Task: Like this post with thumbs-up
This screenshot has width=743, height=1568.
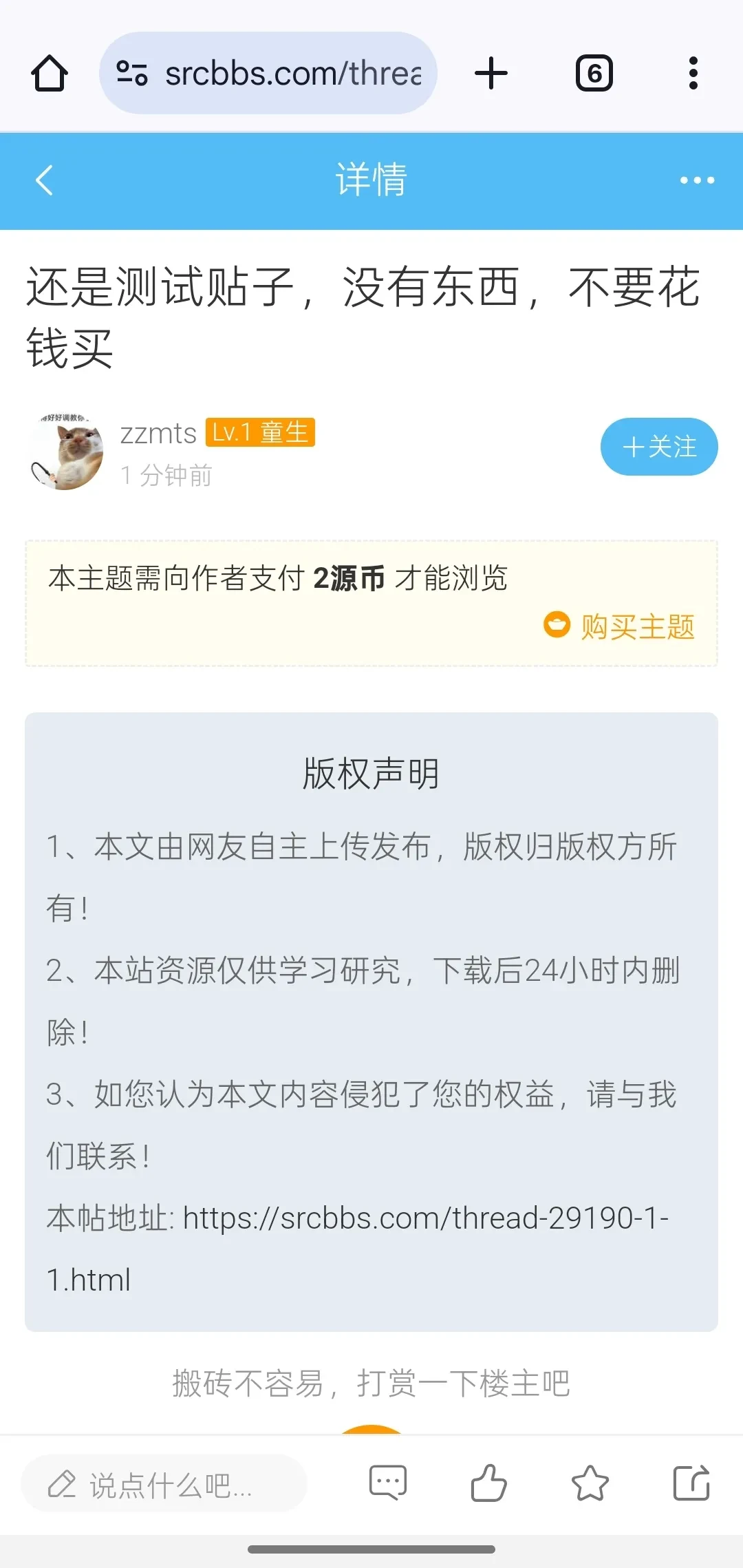Action: (x=488, y=1483)
